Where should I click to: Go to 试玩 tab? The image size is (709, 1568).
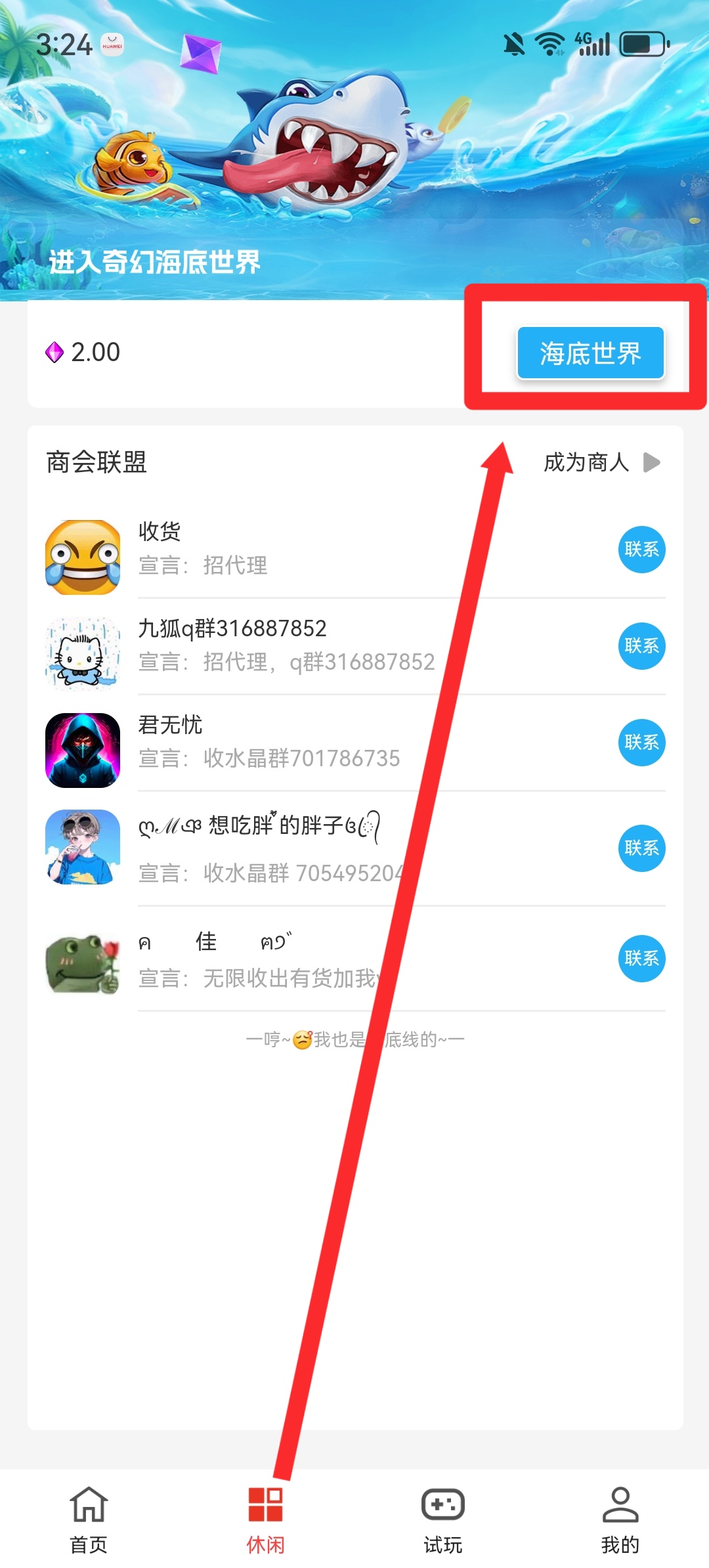coord(443,1520)
